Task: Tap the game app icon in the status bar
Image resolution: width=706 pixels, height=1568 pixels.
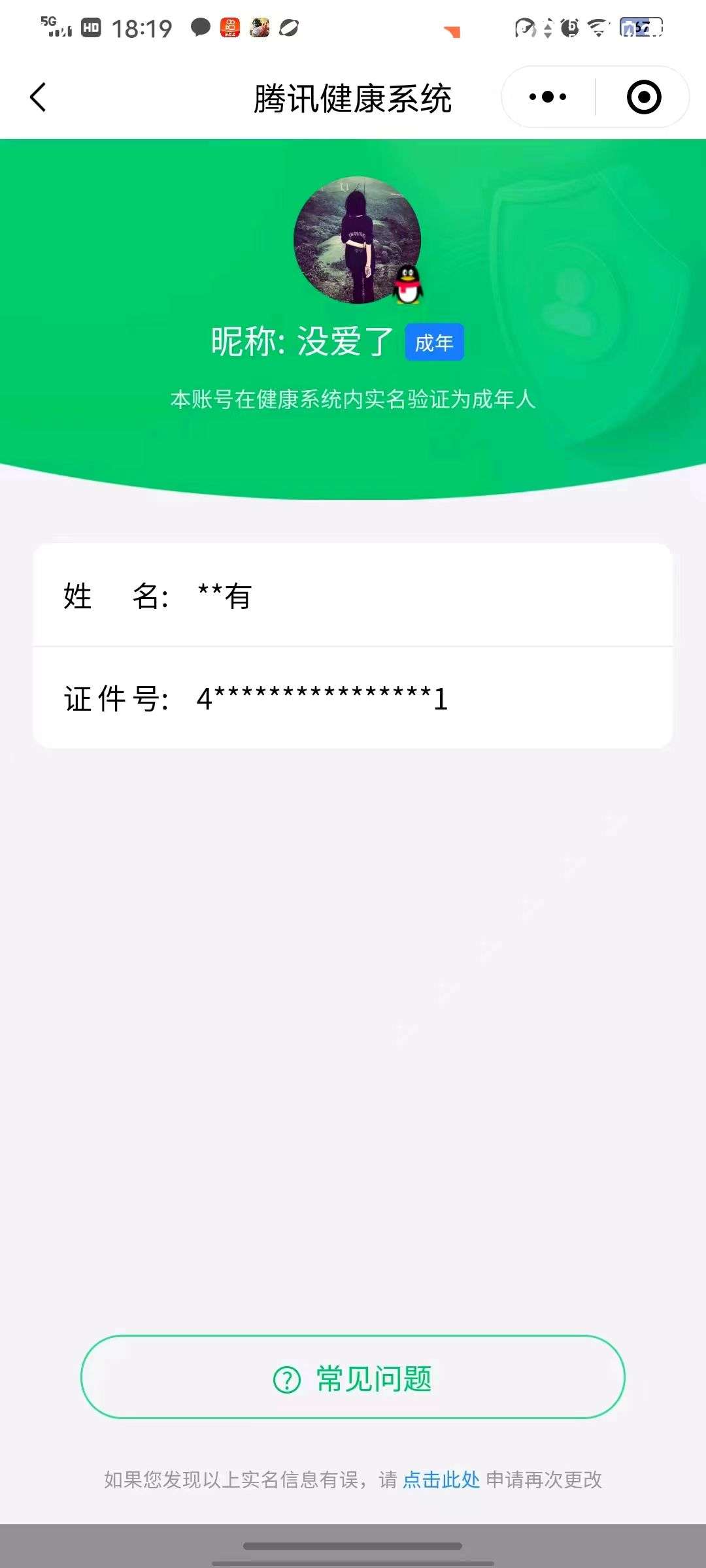Action: click(260, 27)
